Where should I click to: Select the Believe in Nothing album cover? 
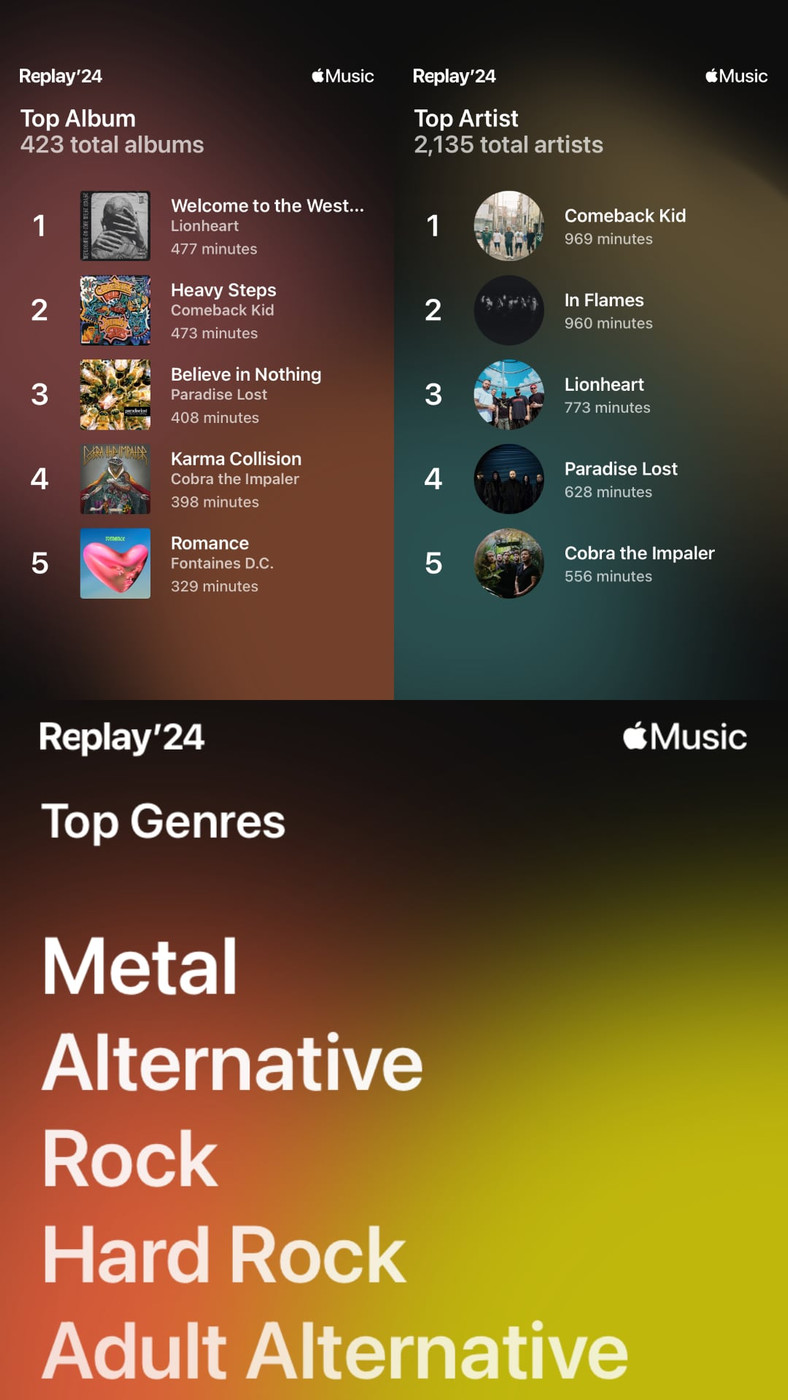click(x=115, y=394)
